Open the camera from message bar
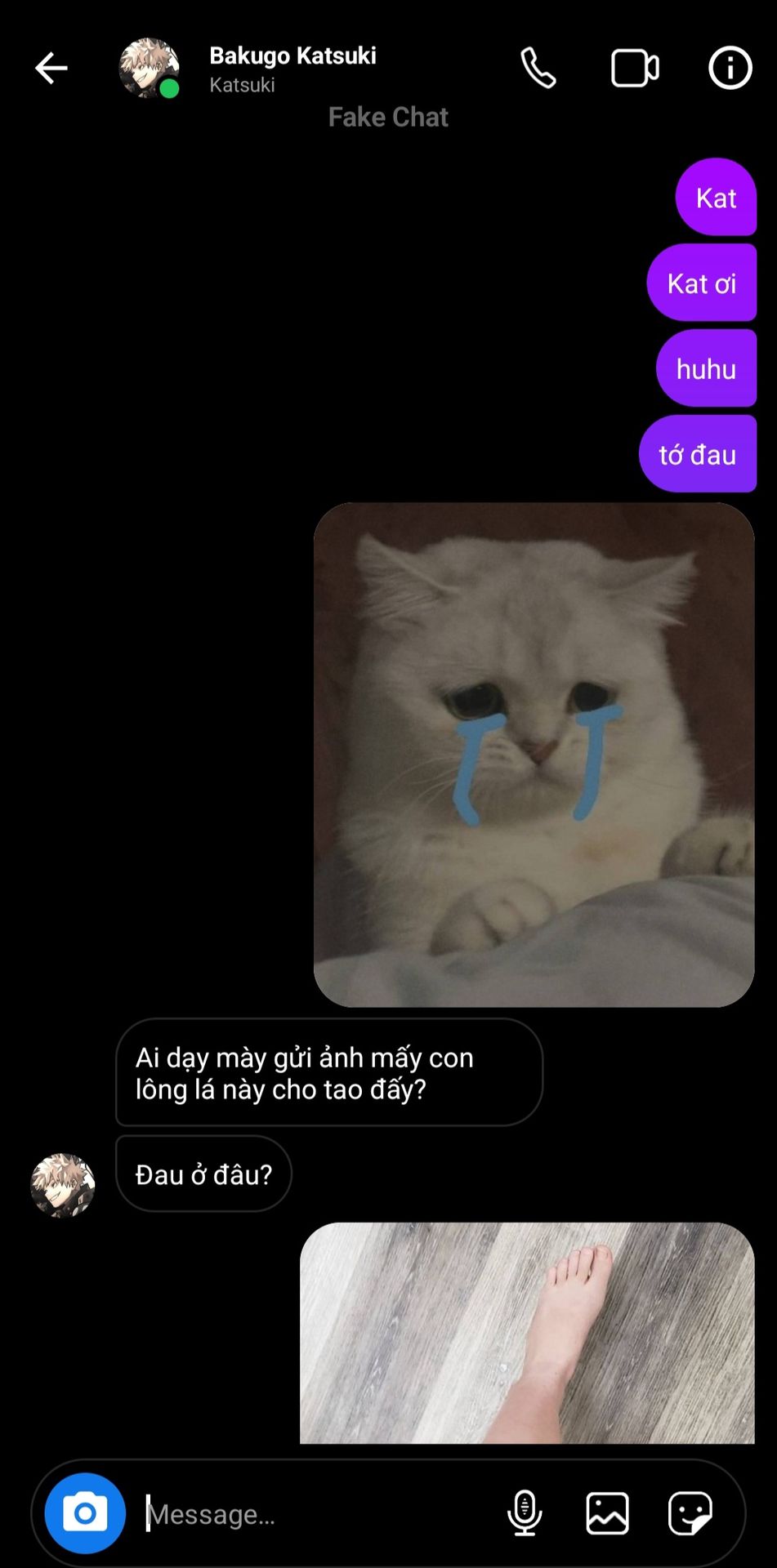Image resolution: width=777 pixels, height=1568 pixels. [85, 1513]
